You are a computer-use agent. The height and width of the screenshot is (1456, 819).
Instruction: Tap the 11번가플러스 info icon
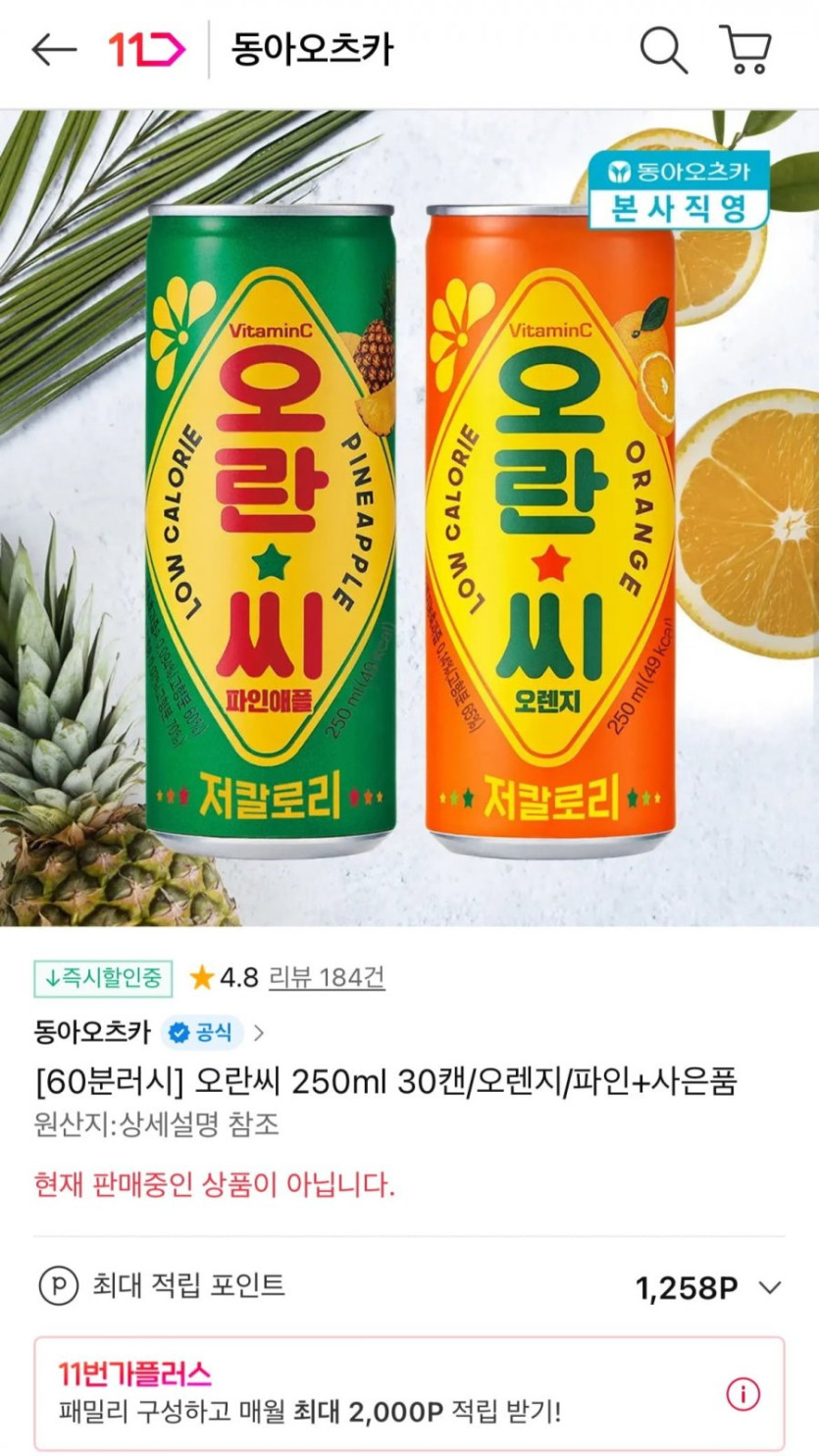pyautogui.click(x=742, y=1394)
